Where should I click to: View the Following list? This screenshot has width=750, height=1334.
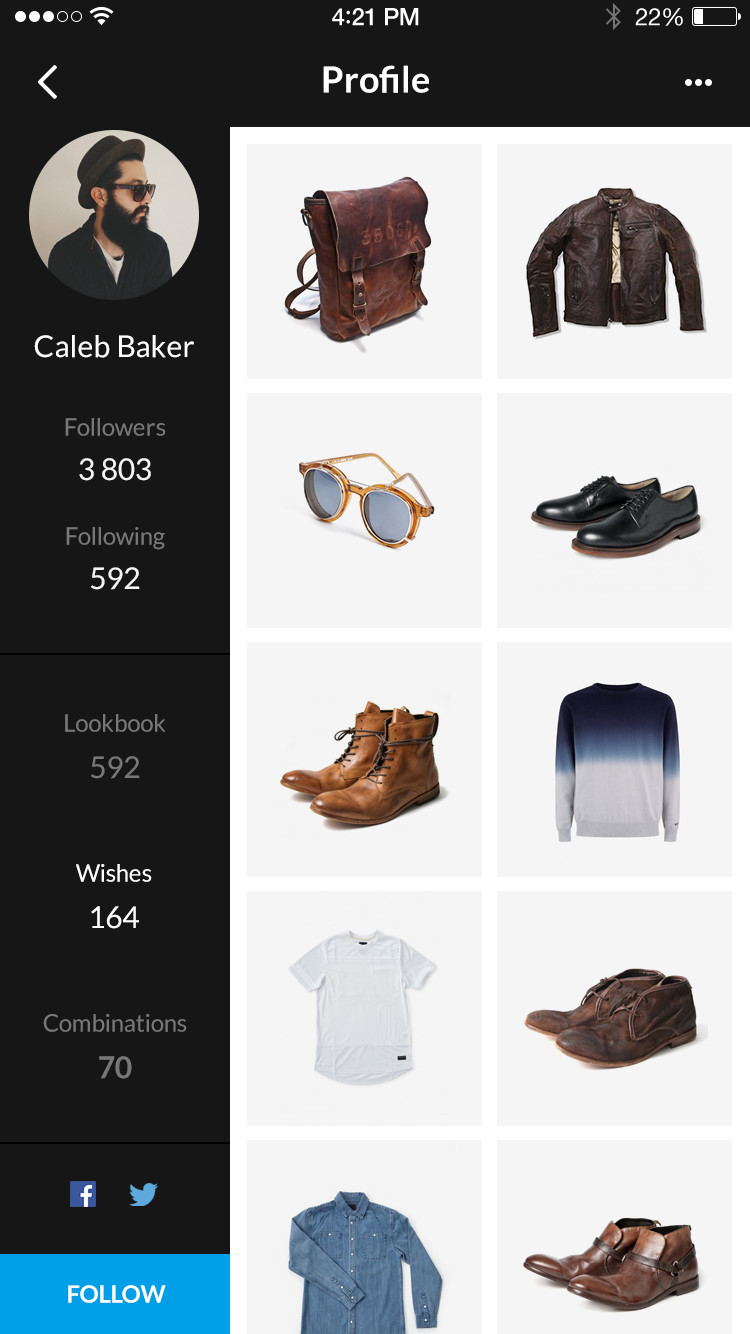(115, 558)
